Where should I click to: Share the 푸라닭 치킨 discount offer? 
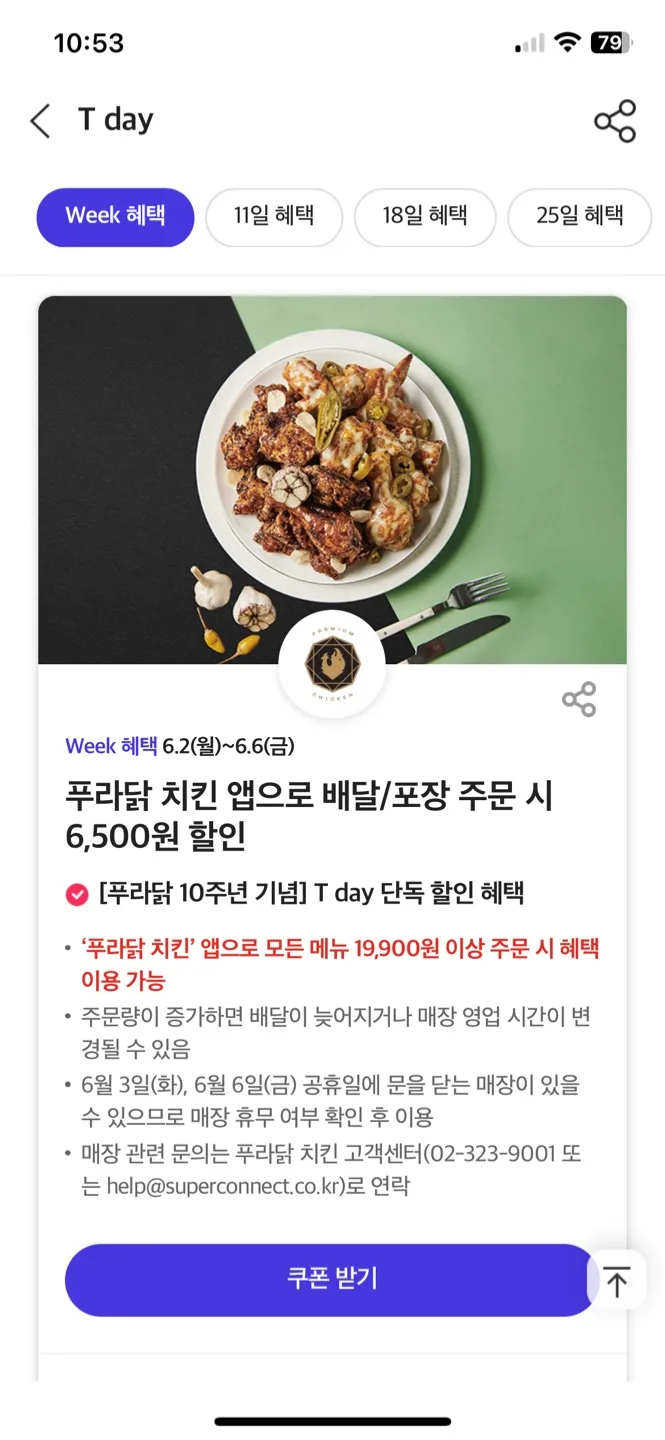[579, 699]
